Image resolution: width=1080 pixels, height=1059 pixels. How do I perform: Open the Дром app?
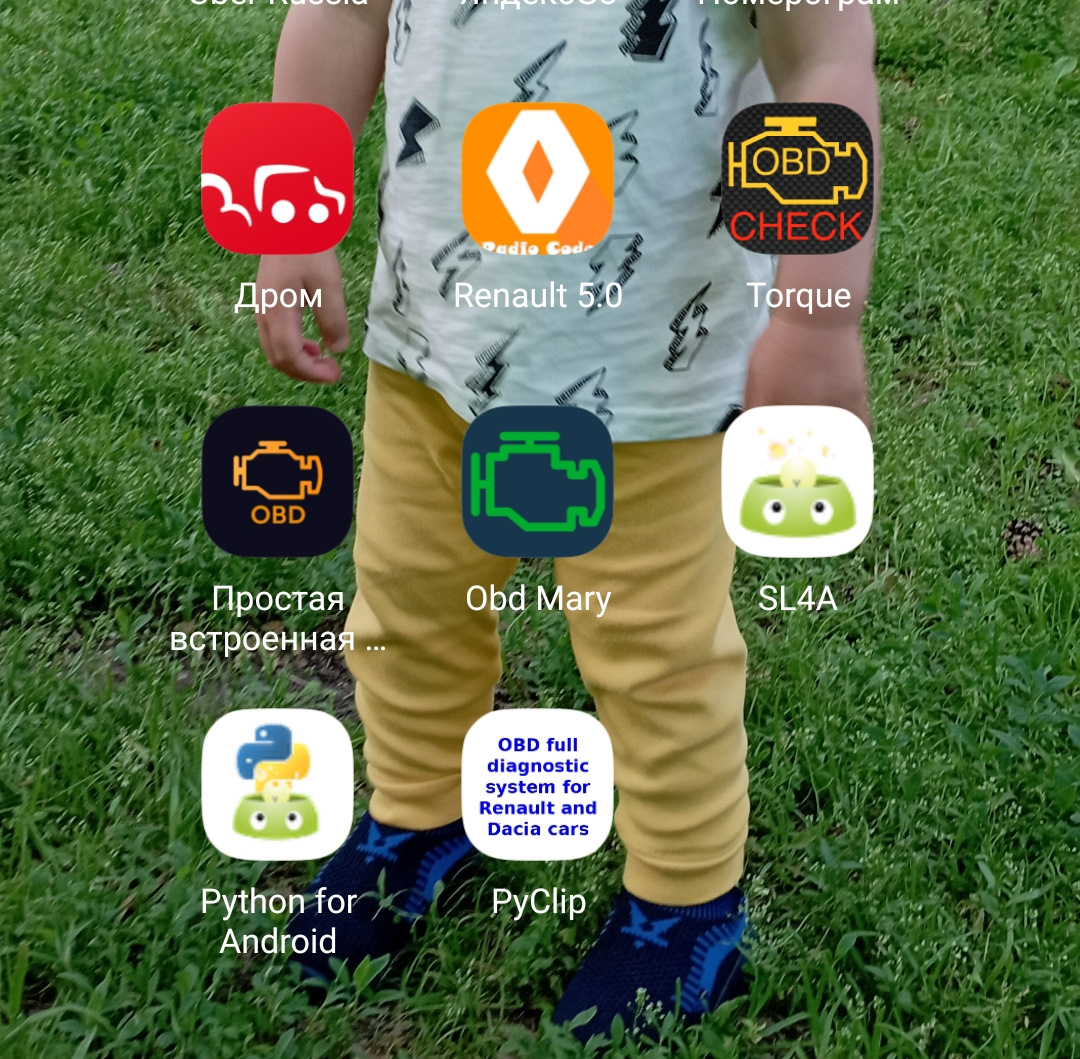pos(277,178)
